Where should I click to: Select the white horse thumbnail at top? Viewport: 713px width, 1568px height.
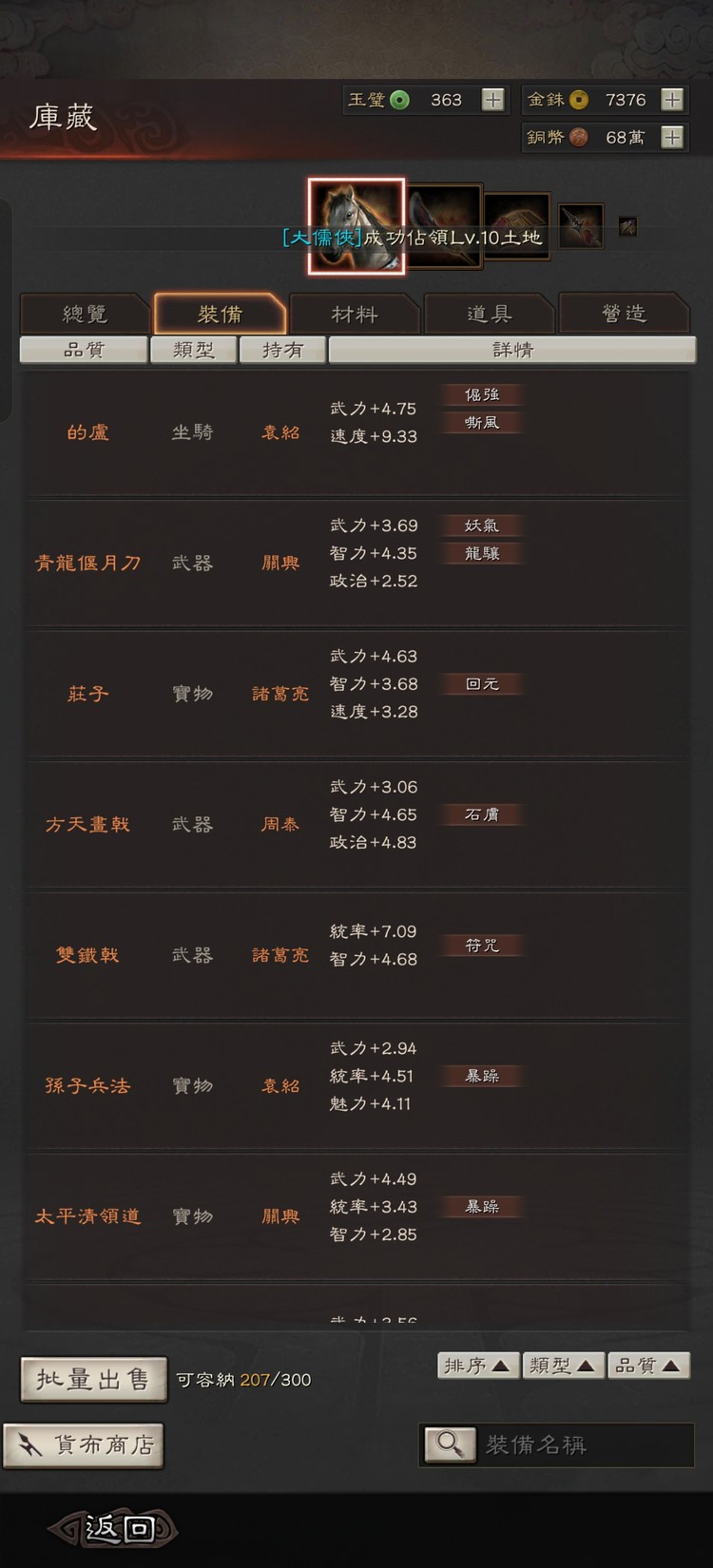point(356,225)
